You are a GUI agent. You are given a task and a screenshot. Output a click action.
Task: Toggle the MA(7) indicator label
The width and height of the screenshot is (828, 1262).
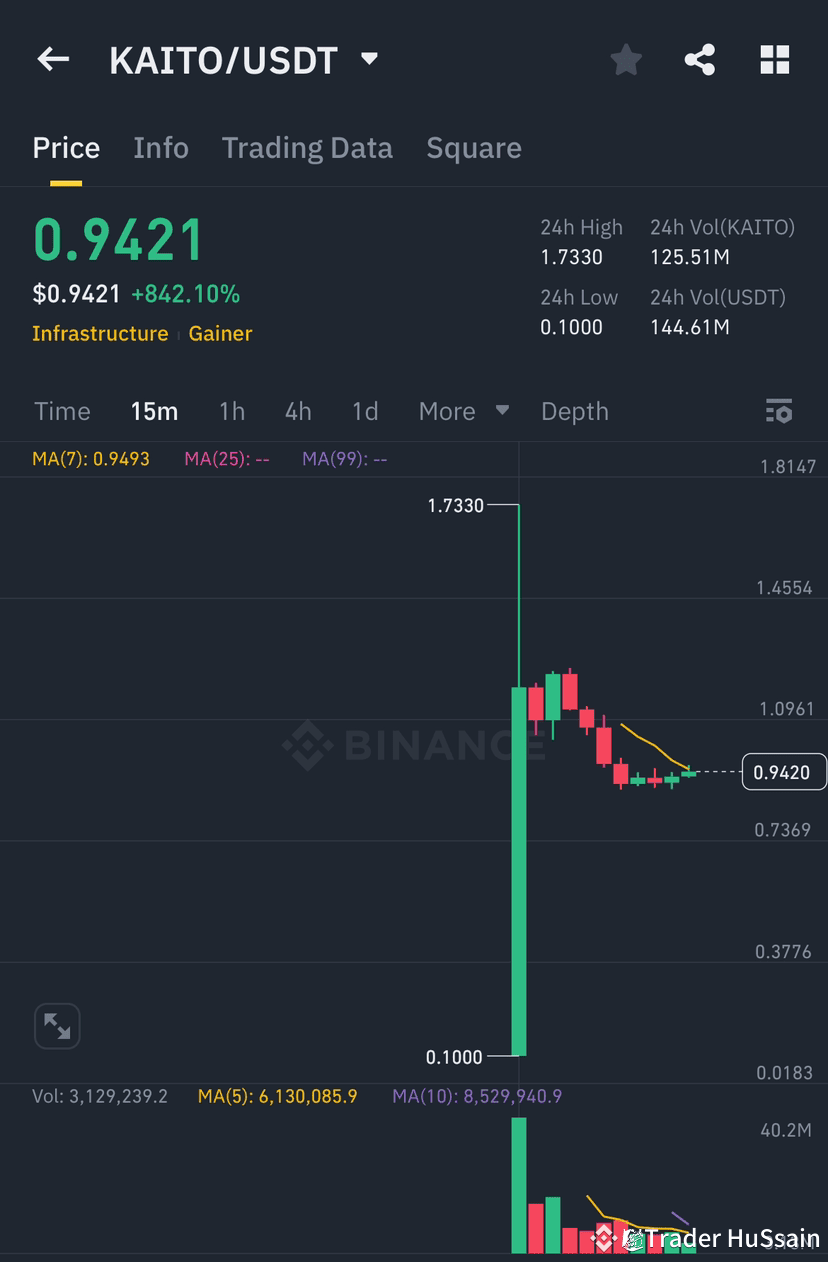click(x=90, y=458)
